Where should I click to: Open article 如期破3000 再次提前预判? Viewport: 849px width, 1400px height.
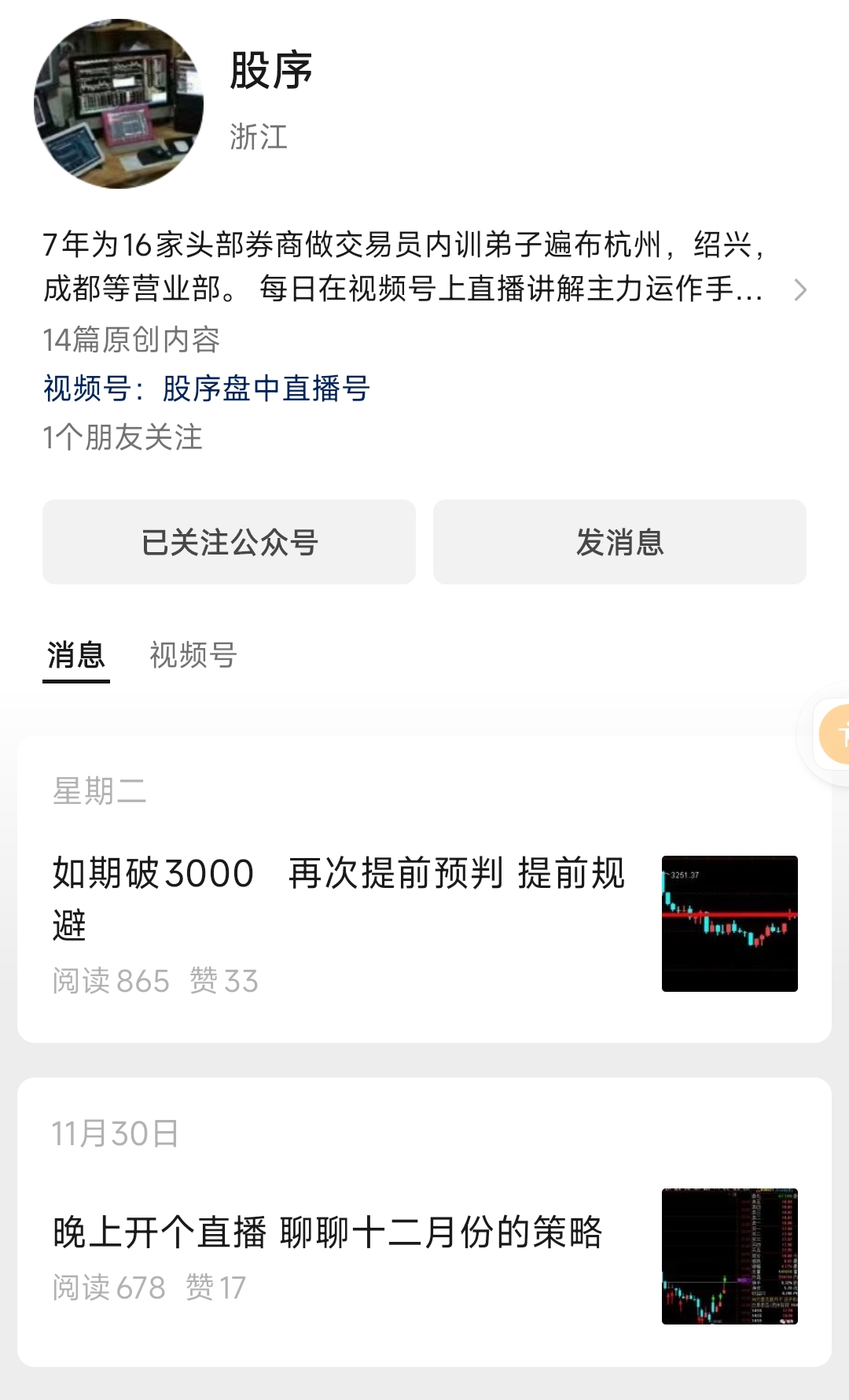(x=338, y=898)
